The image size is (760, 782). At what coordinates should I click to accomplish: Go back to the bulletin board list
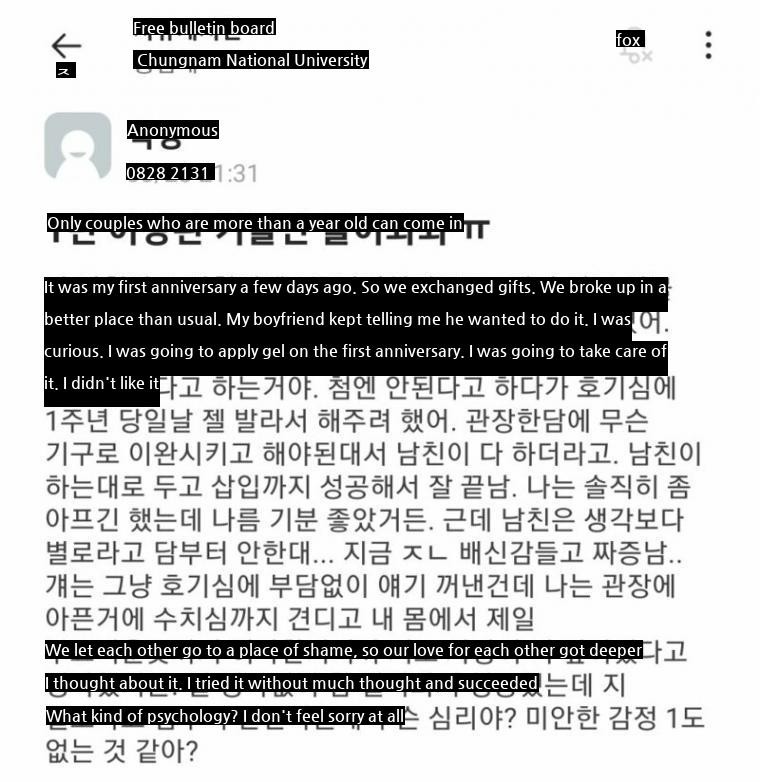click(66, 45)
